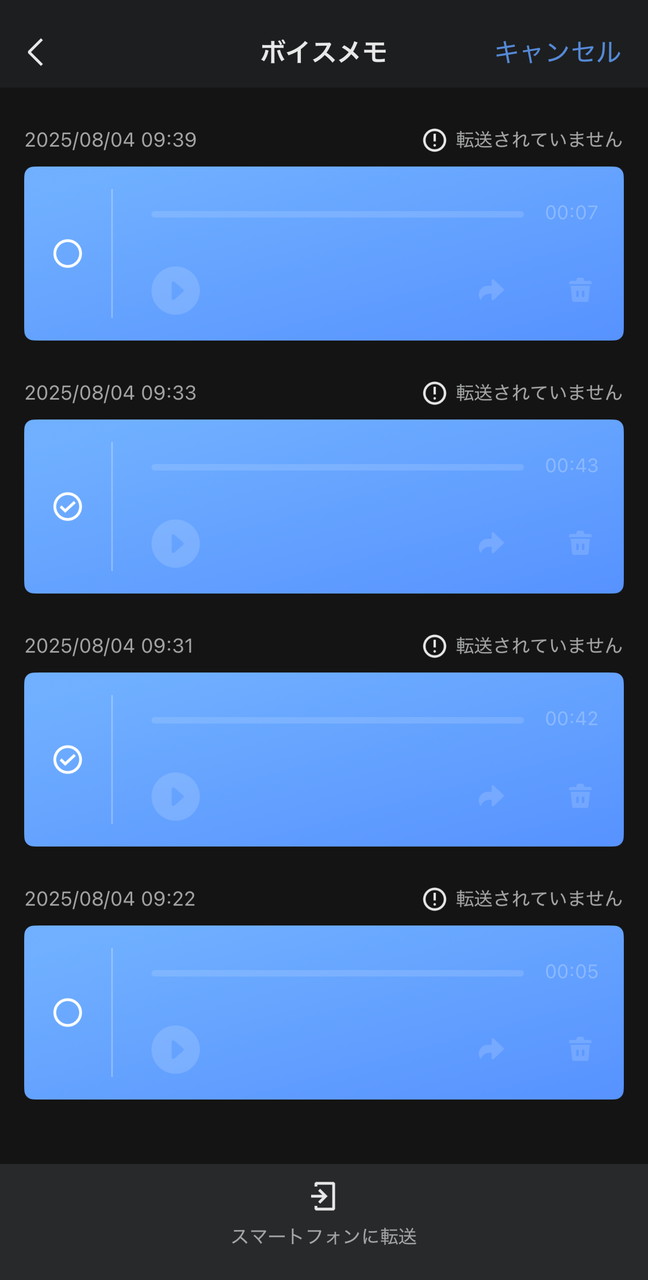
Task: Go back using the top-left arrow
Action: tap(36, 52)
